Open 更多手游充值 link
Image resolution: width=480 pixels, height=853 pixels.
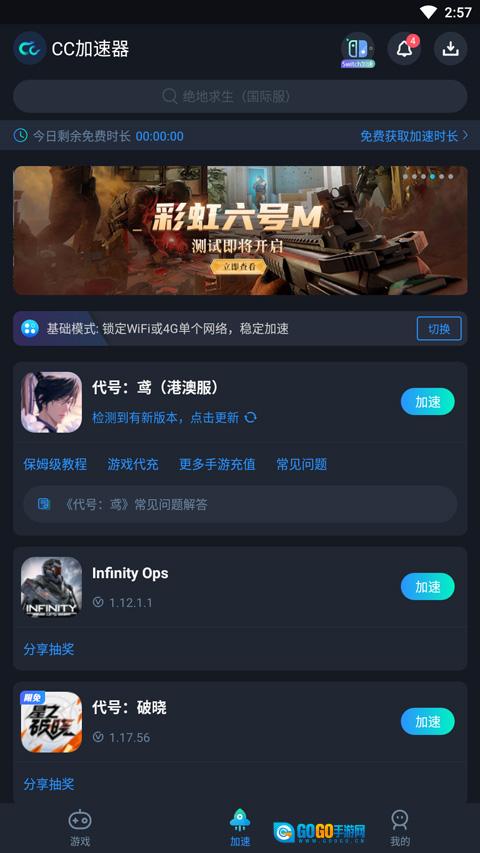[x=217, y=465]
